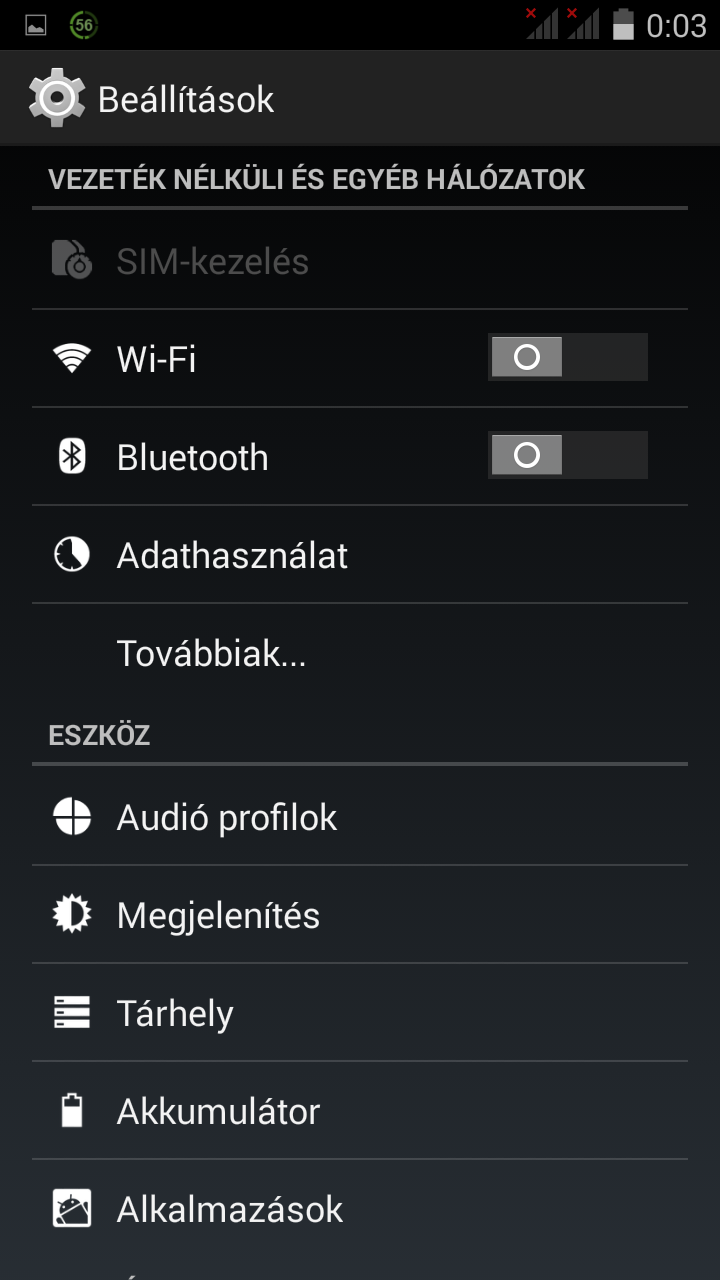
Task: Tap the Tárhely storage icon
Action: 68,1012
